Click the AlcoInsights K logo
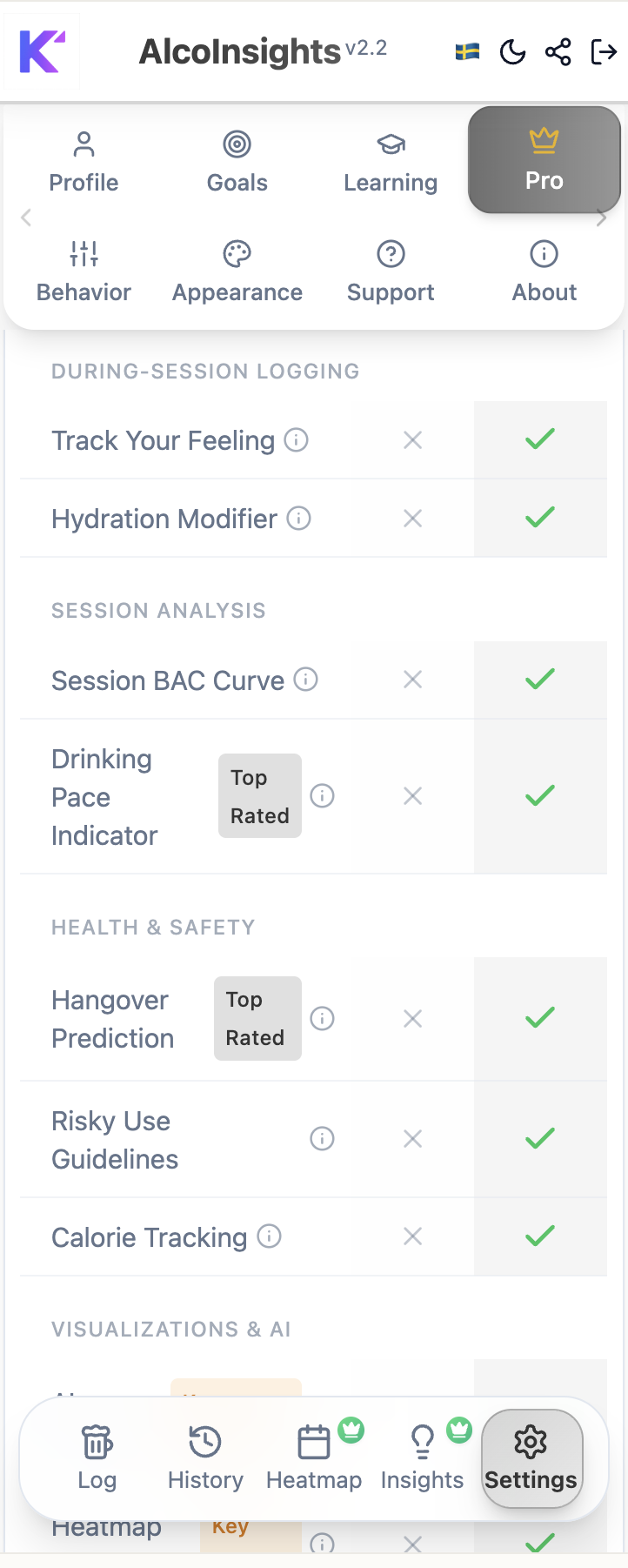628x1568 pixels. click(x=42, y=51)
